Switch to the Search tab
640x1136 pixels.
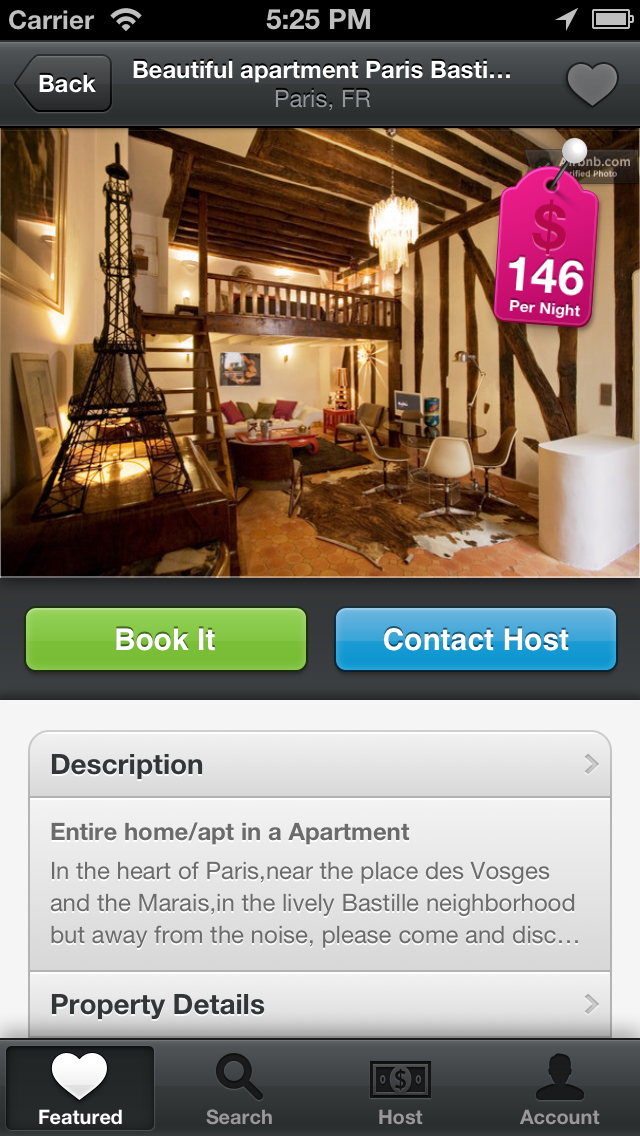coord(239,1088)
